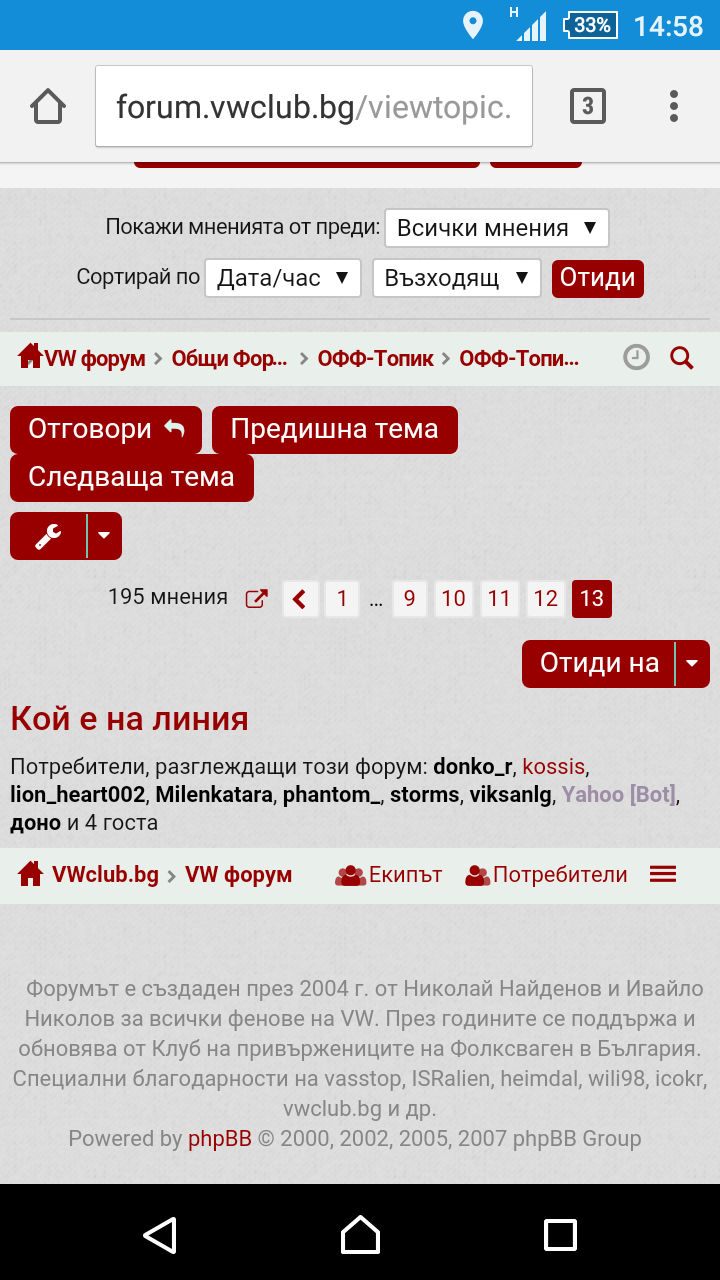This screenshot has width=720, height=1280.
Task: Go to Предишна тема
Action: click(334, 430)
